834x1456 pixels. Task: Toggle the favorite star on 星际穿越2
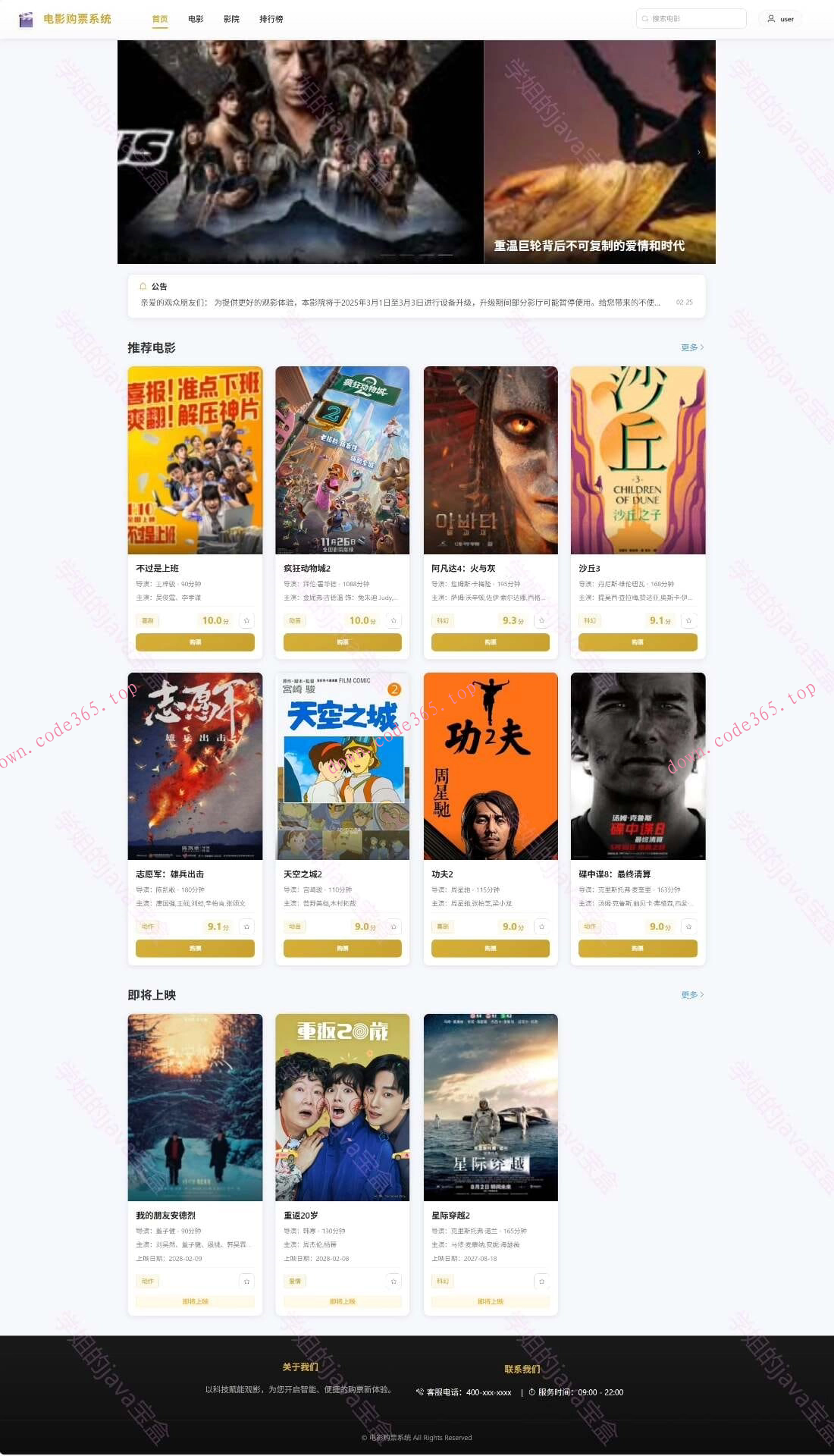[541, 1281]
